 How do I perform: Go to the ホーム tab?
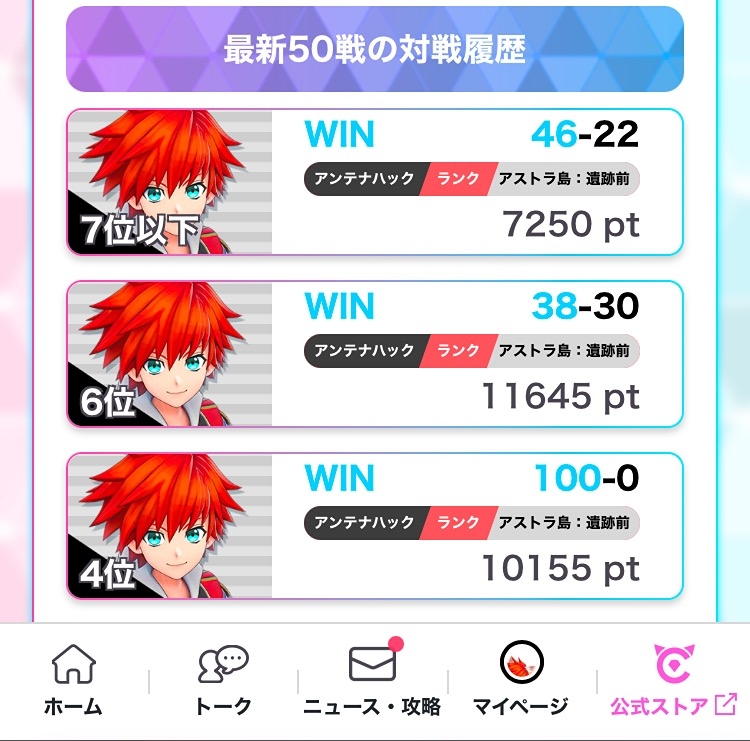click(x=73, y=682)
